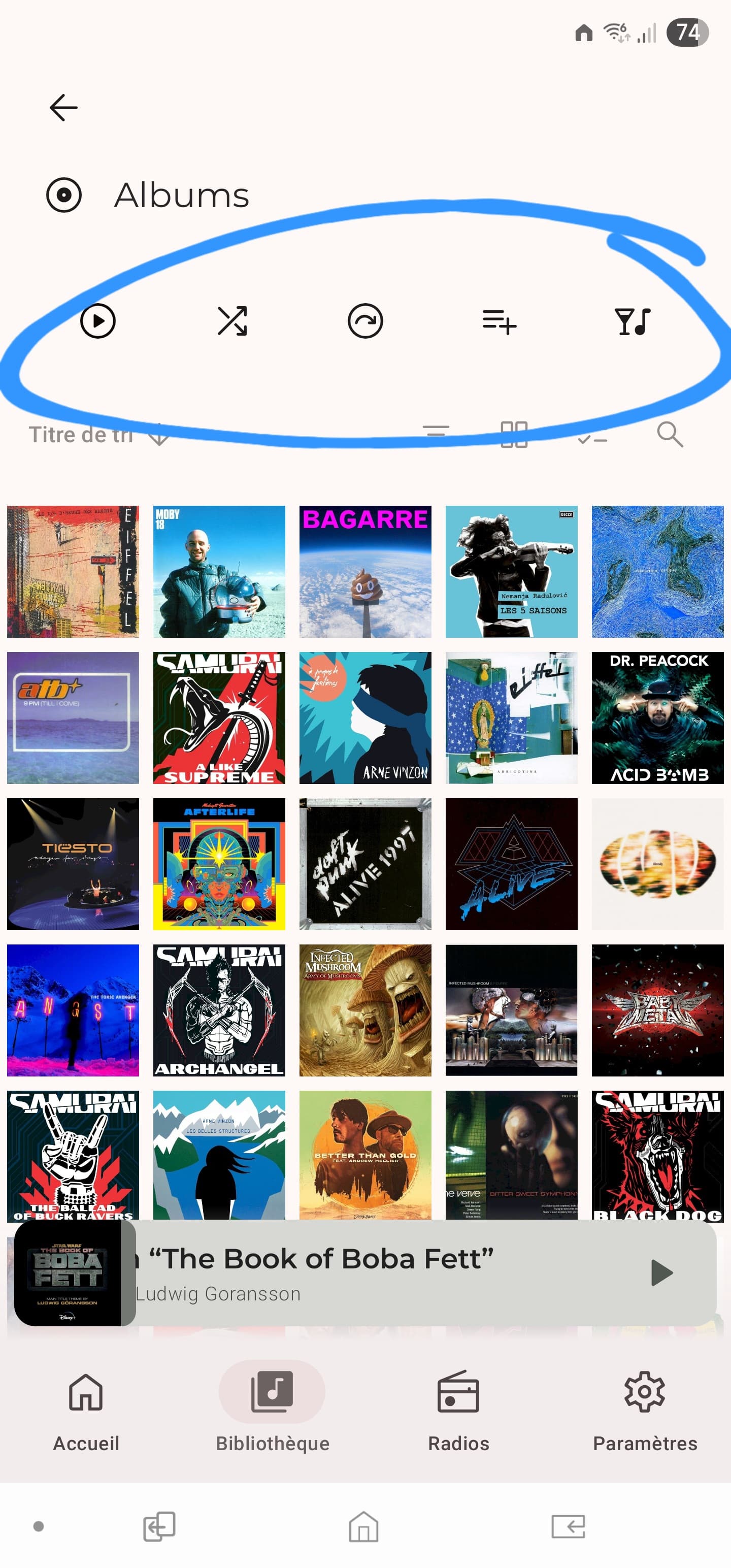Open the Bagarre album
731x1568 pixels.
pyautogui.click(x=365, y=572)
